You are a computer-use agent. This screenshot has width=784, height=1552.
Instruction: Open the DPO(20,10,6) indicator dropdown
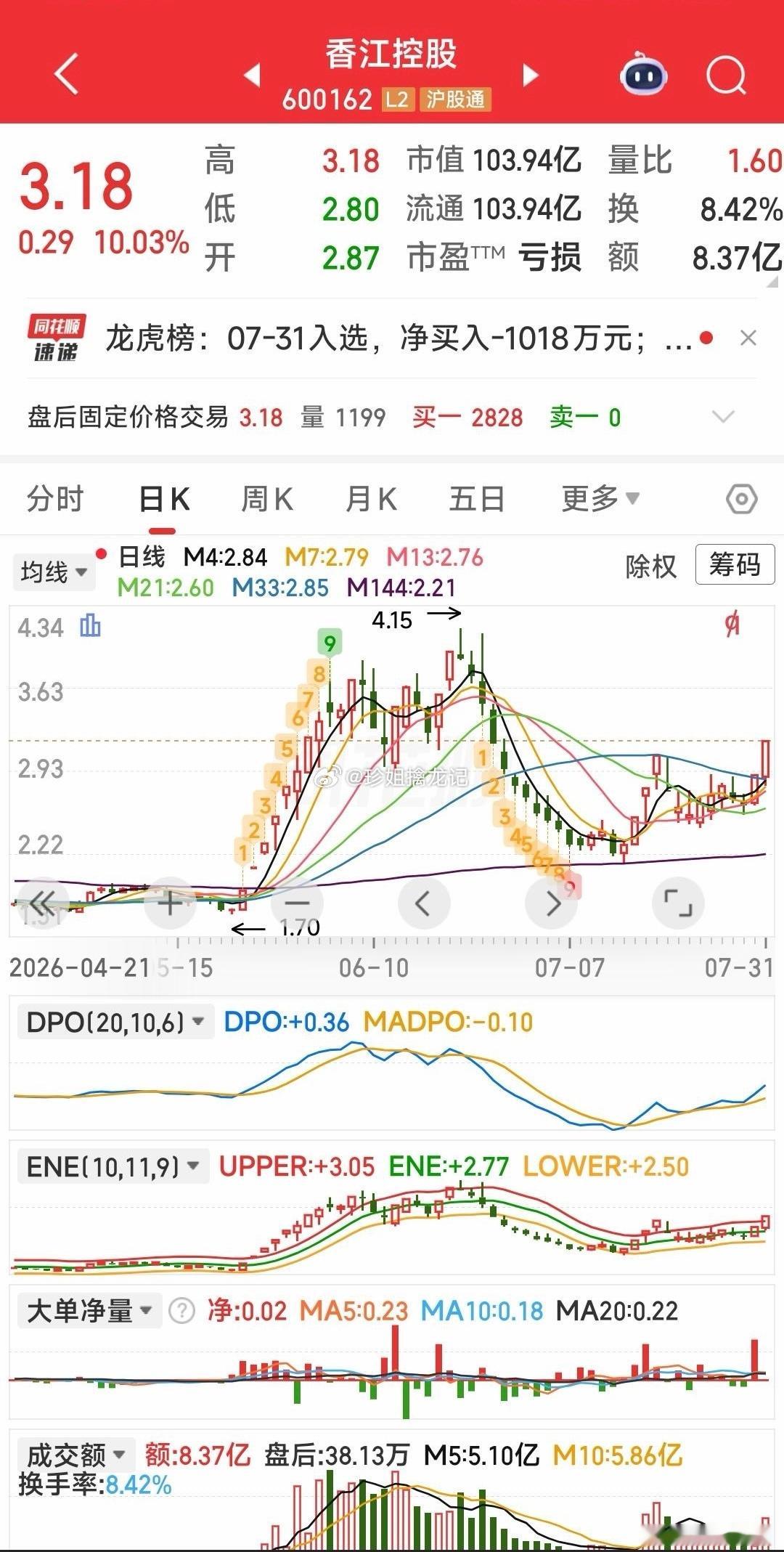coord(115,1023)
